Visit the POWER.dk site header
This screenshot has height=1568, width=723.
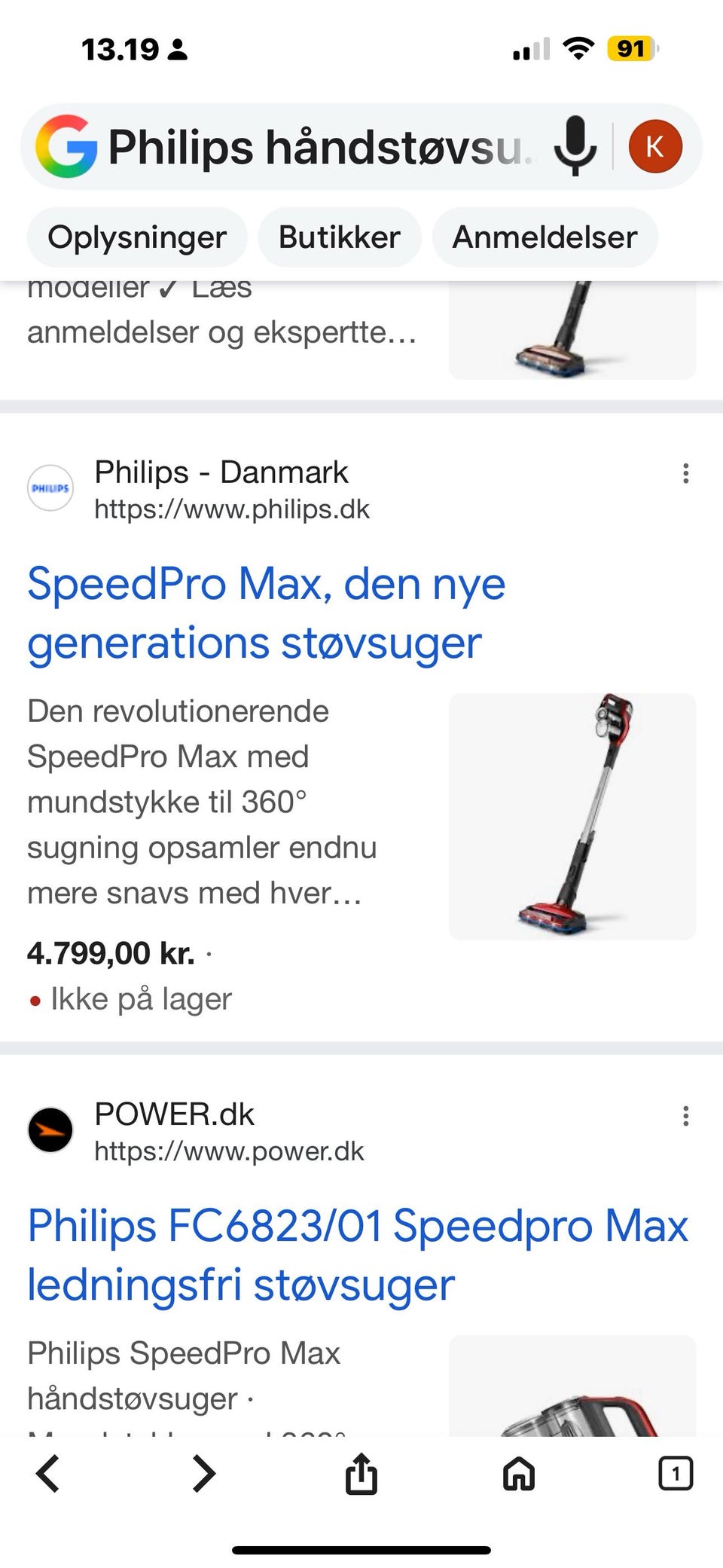point(174,1131)
